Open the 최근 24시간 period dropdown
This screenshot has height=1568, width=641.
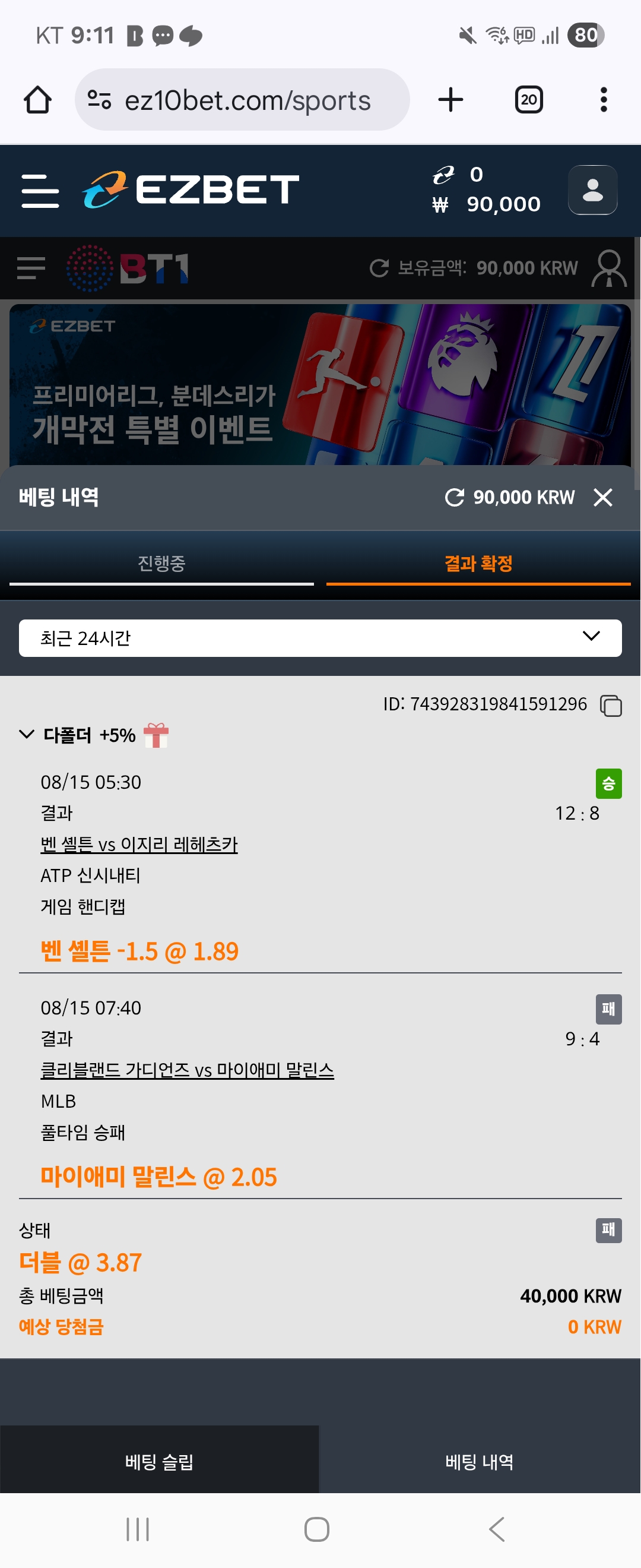(320, 638)
